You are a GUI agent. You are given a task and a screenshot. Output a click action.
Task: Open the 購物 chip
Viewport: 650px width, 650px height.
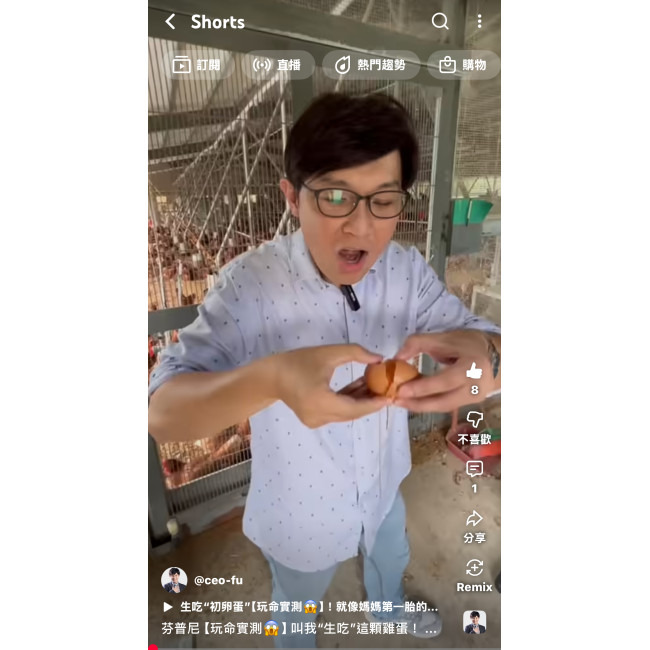463,65
